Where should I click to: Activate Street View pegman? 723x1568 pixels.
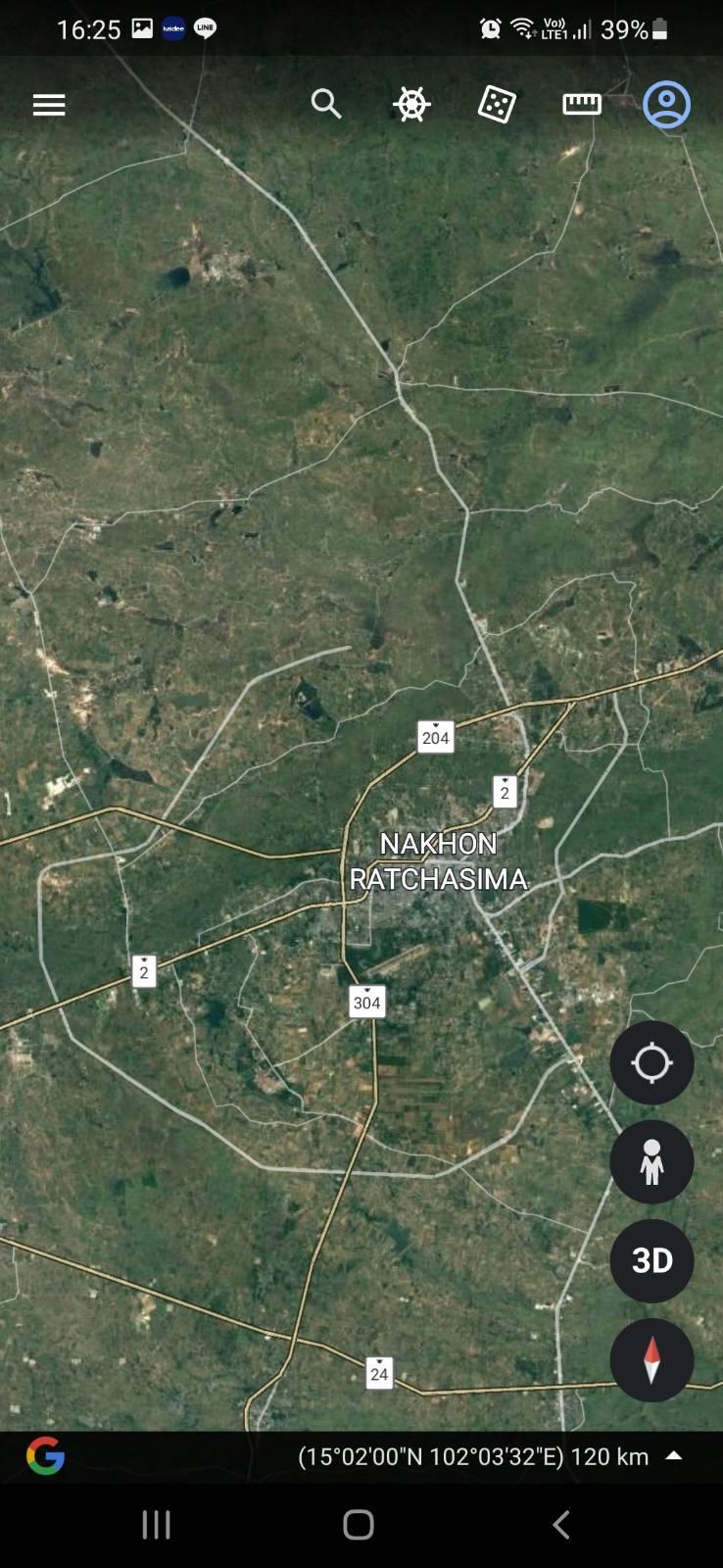coord(651,1162)
